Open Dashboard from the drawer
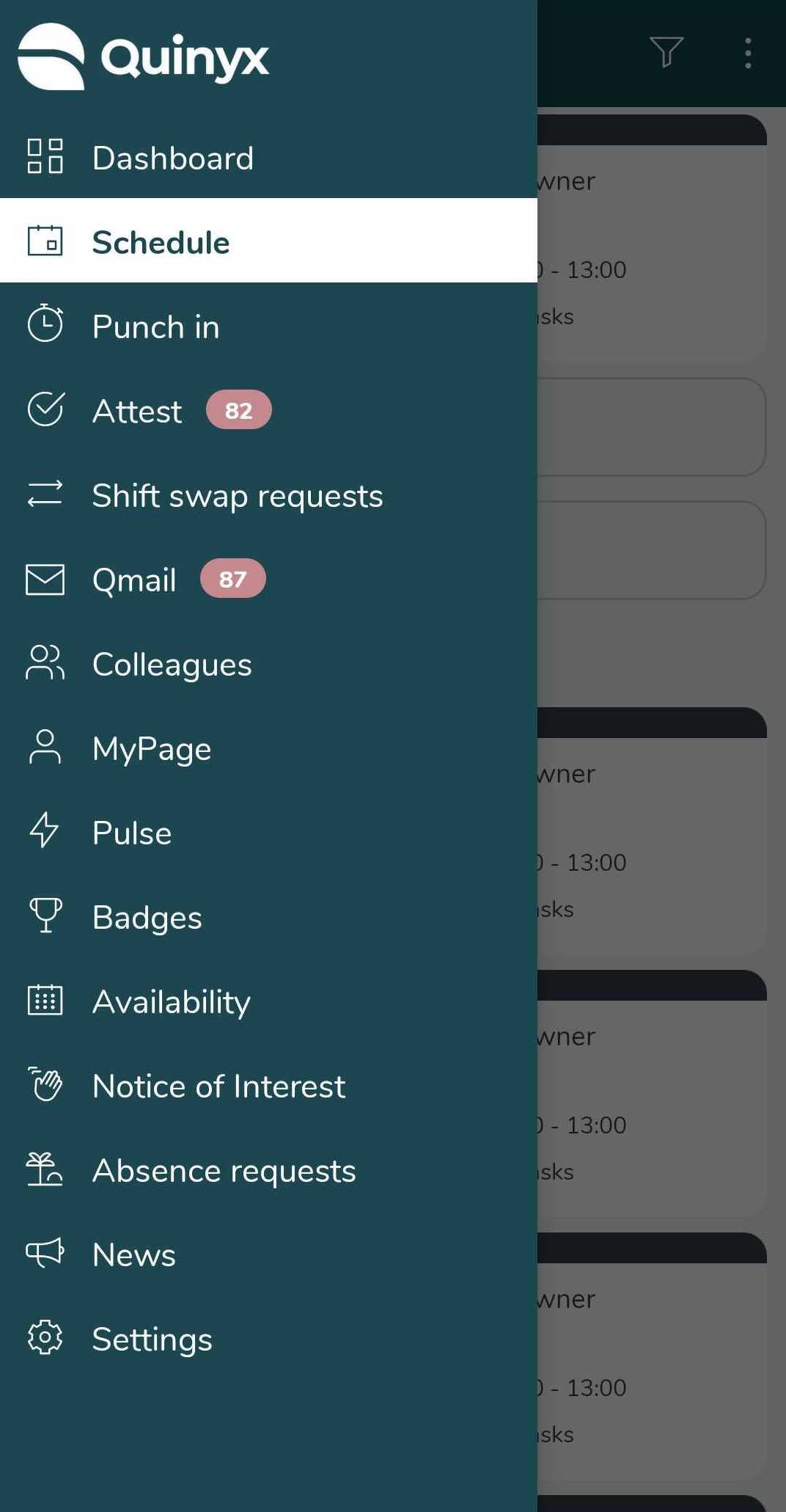 [268, 157]
